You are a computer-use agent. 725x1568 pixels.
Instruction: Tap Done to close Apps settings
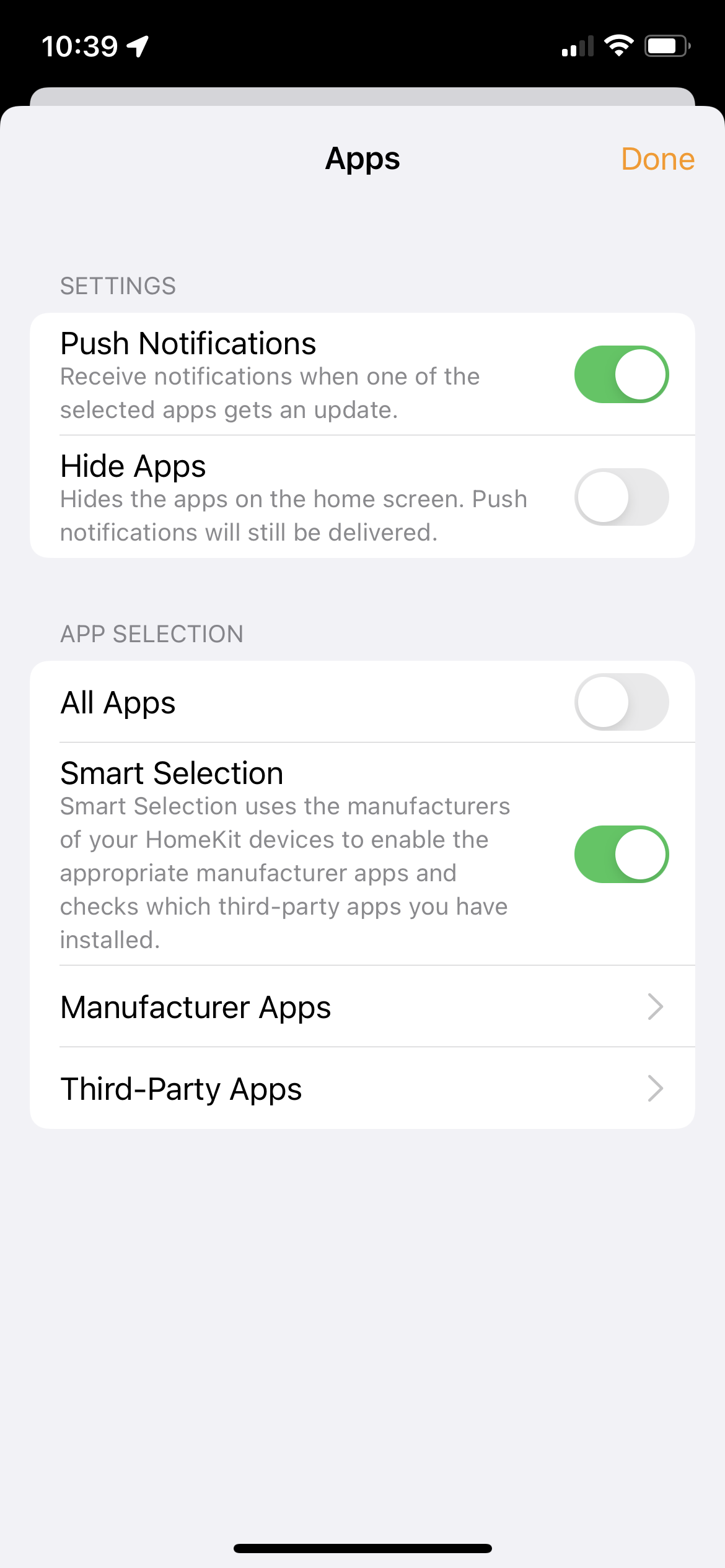(x=657, y=159)
